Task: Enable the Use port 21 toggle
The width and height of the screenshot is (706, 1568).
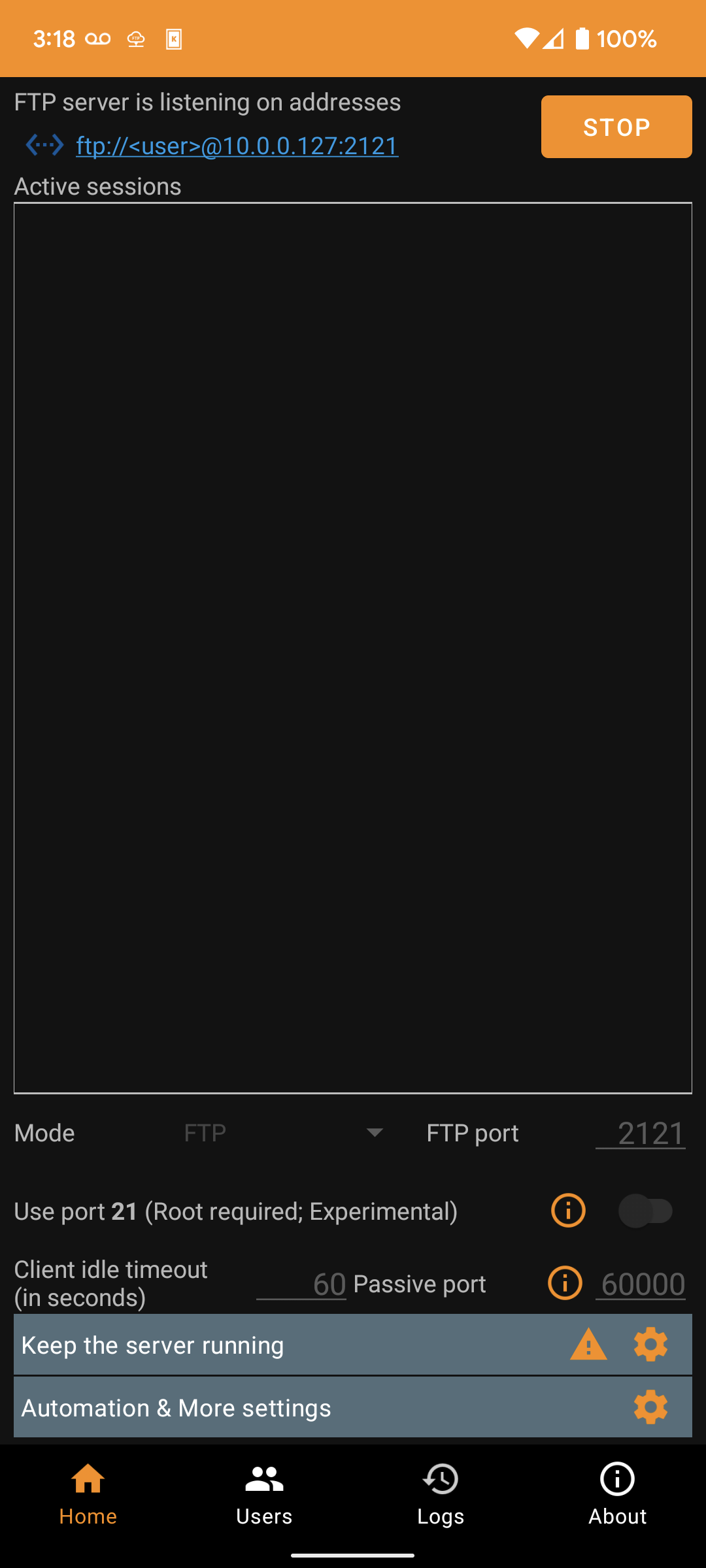Action: point(646,1211)
